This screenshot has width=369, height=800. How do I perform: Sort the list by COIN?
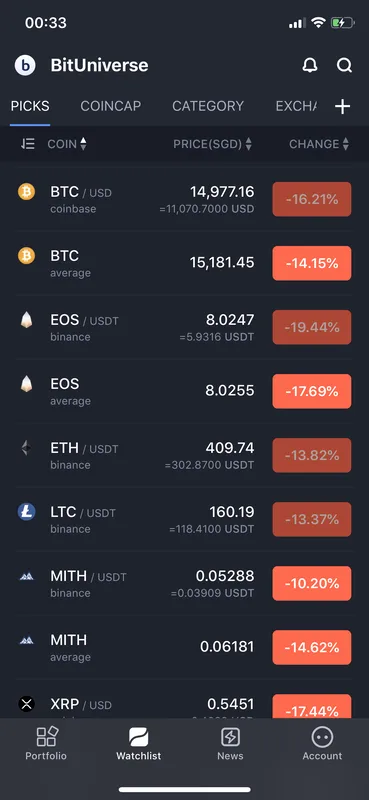[67, 144]
